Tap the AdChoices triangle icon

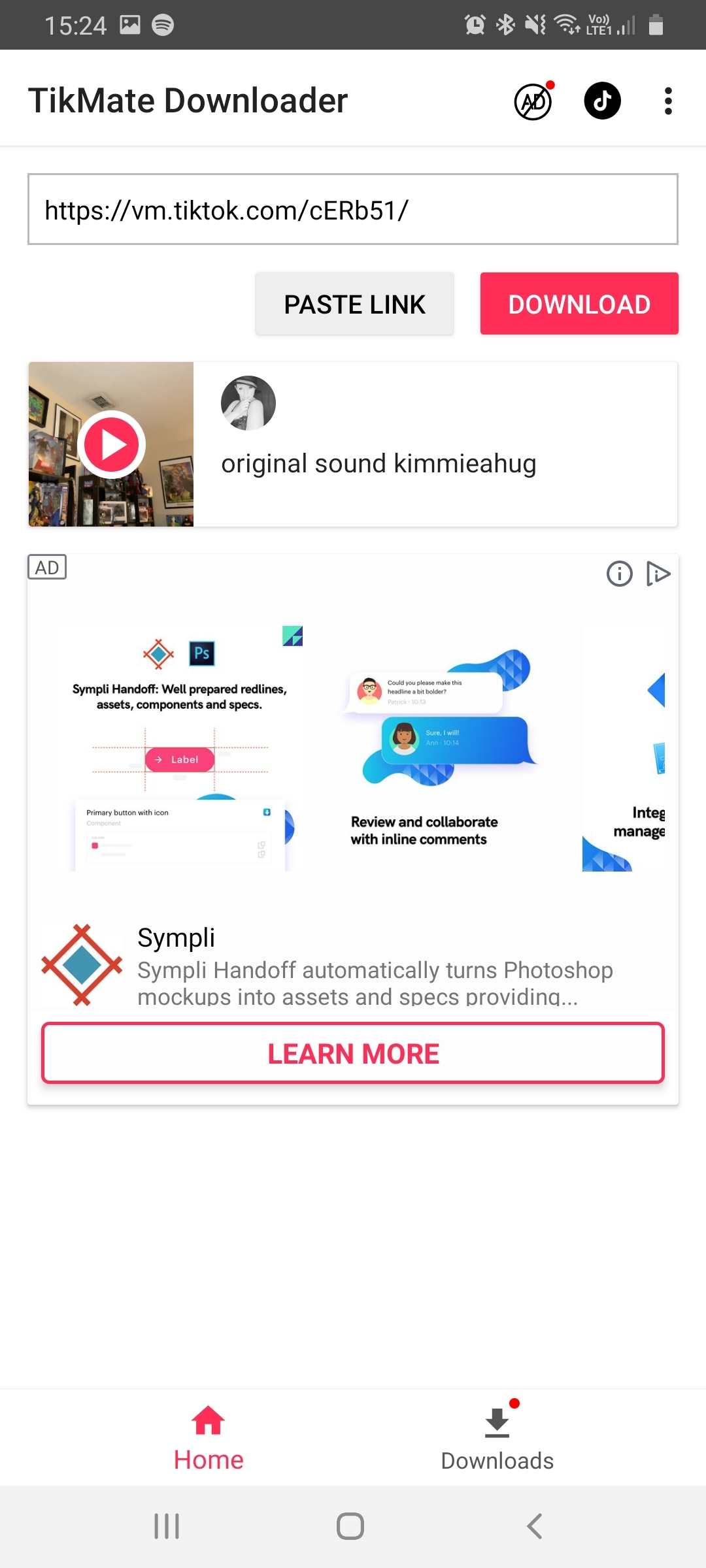[x=658, y=574]
